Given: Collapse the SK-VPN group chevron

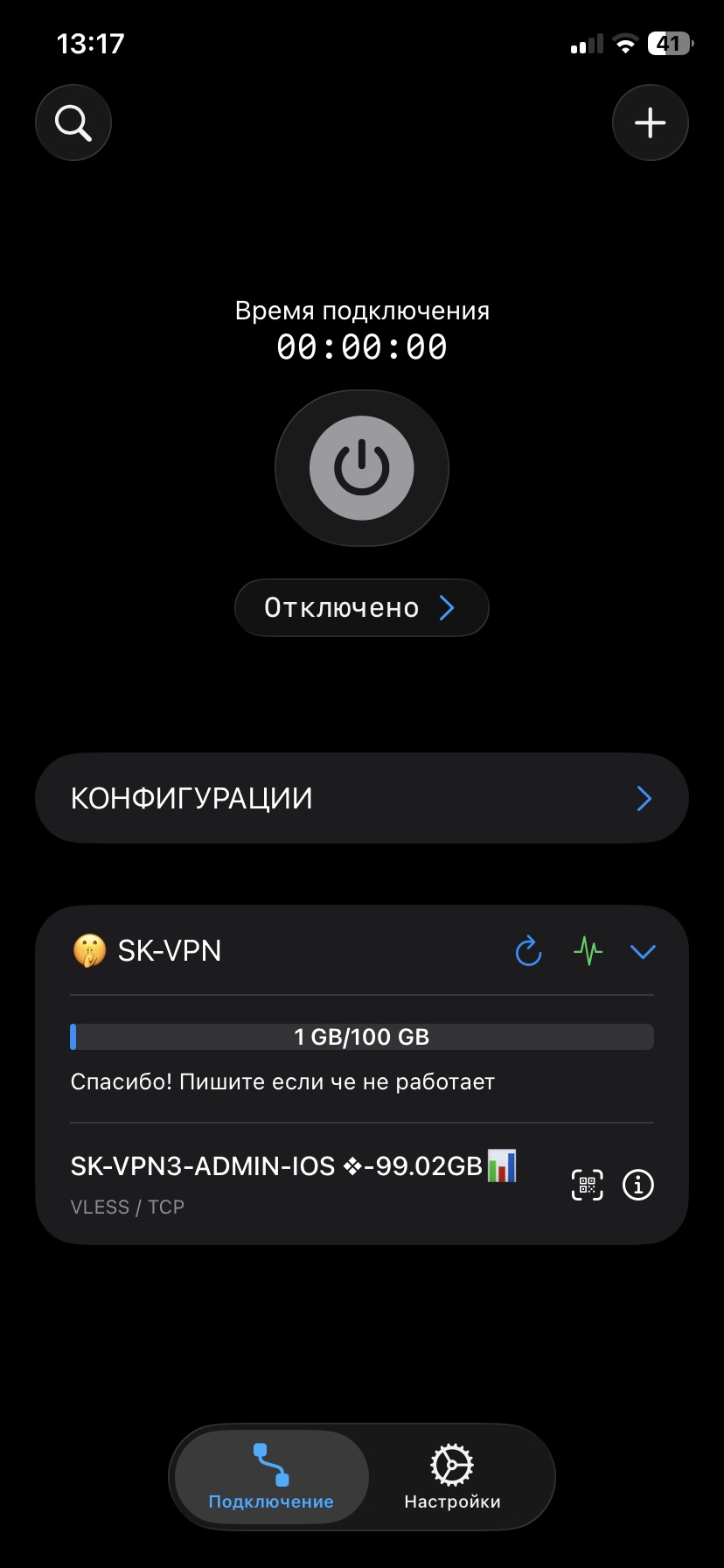Looking at the screenshot, I should tap(643, 951).
